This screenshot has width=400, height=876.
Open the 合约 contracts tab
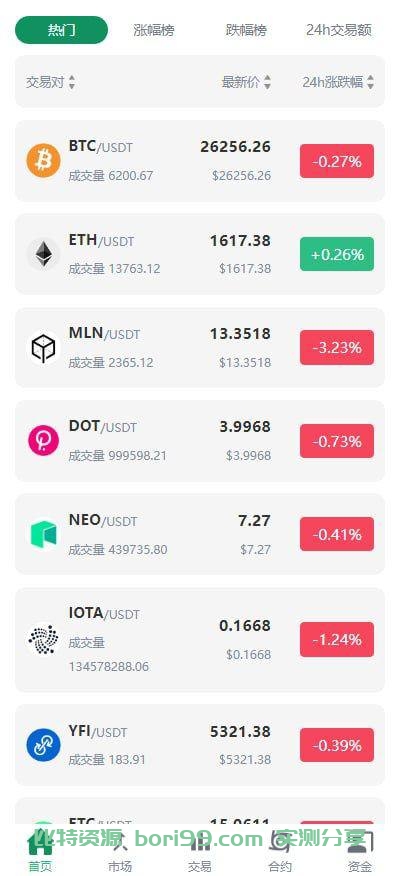coord(280,853)
